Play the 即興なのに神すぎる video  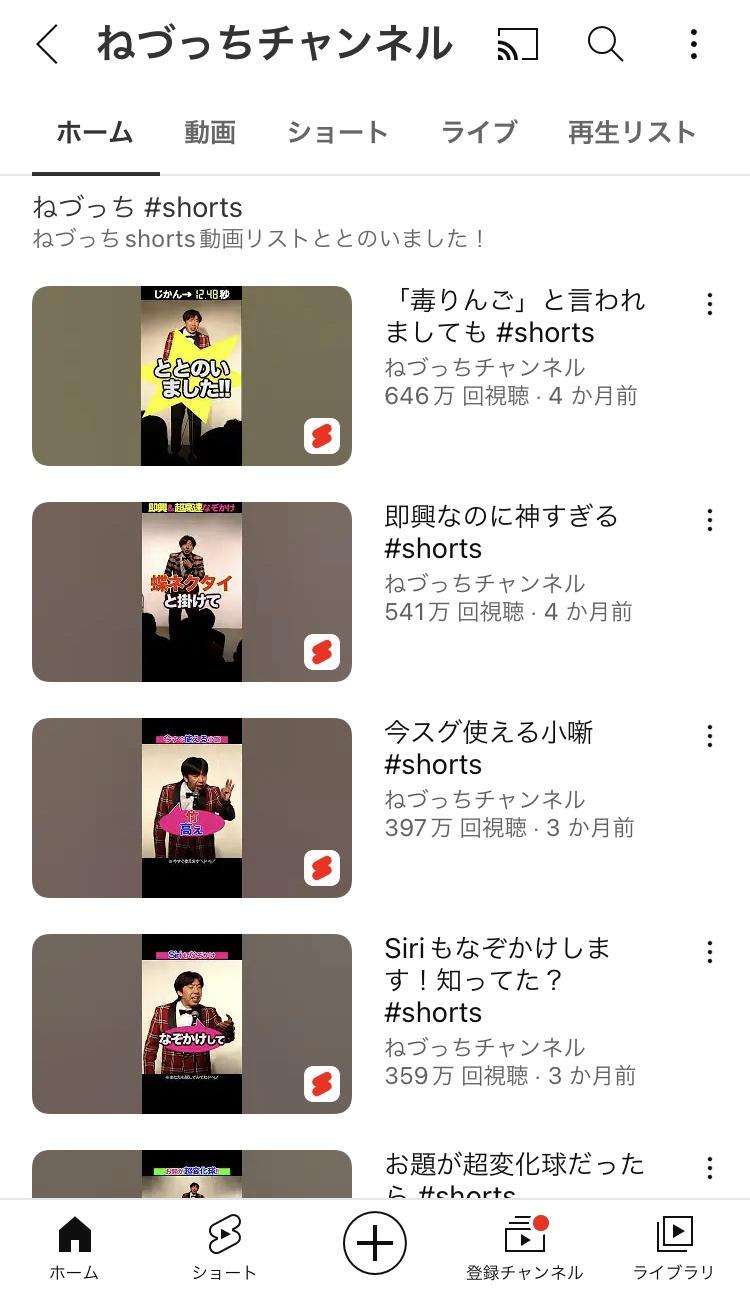point(192,592)
